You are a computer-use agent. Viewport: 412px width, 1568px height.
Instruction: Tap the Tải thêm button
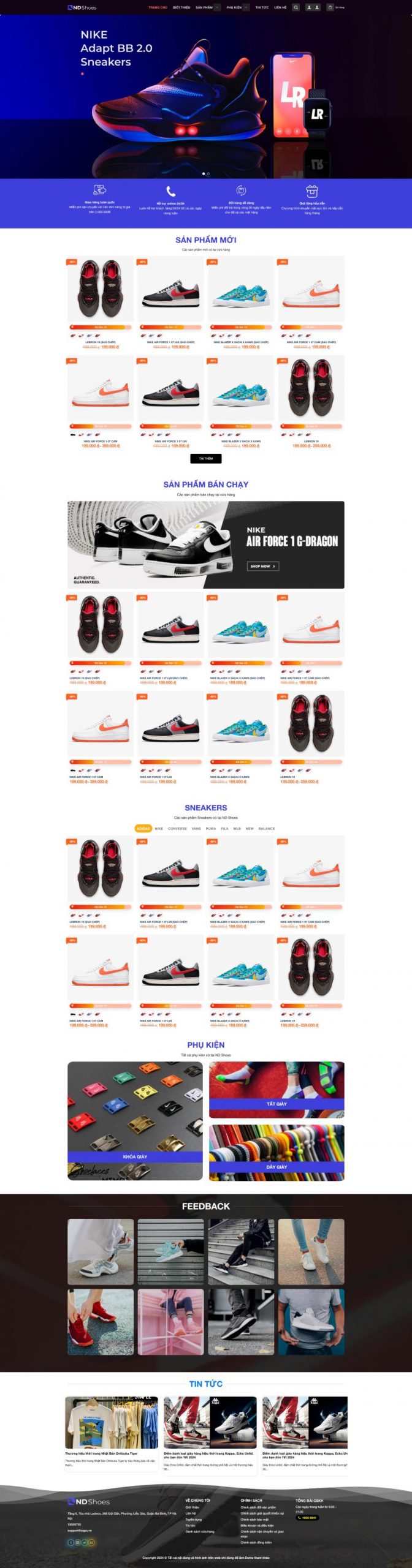tap(206, 458)
